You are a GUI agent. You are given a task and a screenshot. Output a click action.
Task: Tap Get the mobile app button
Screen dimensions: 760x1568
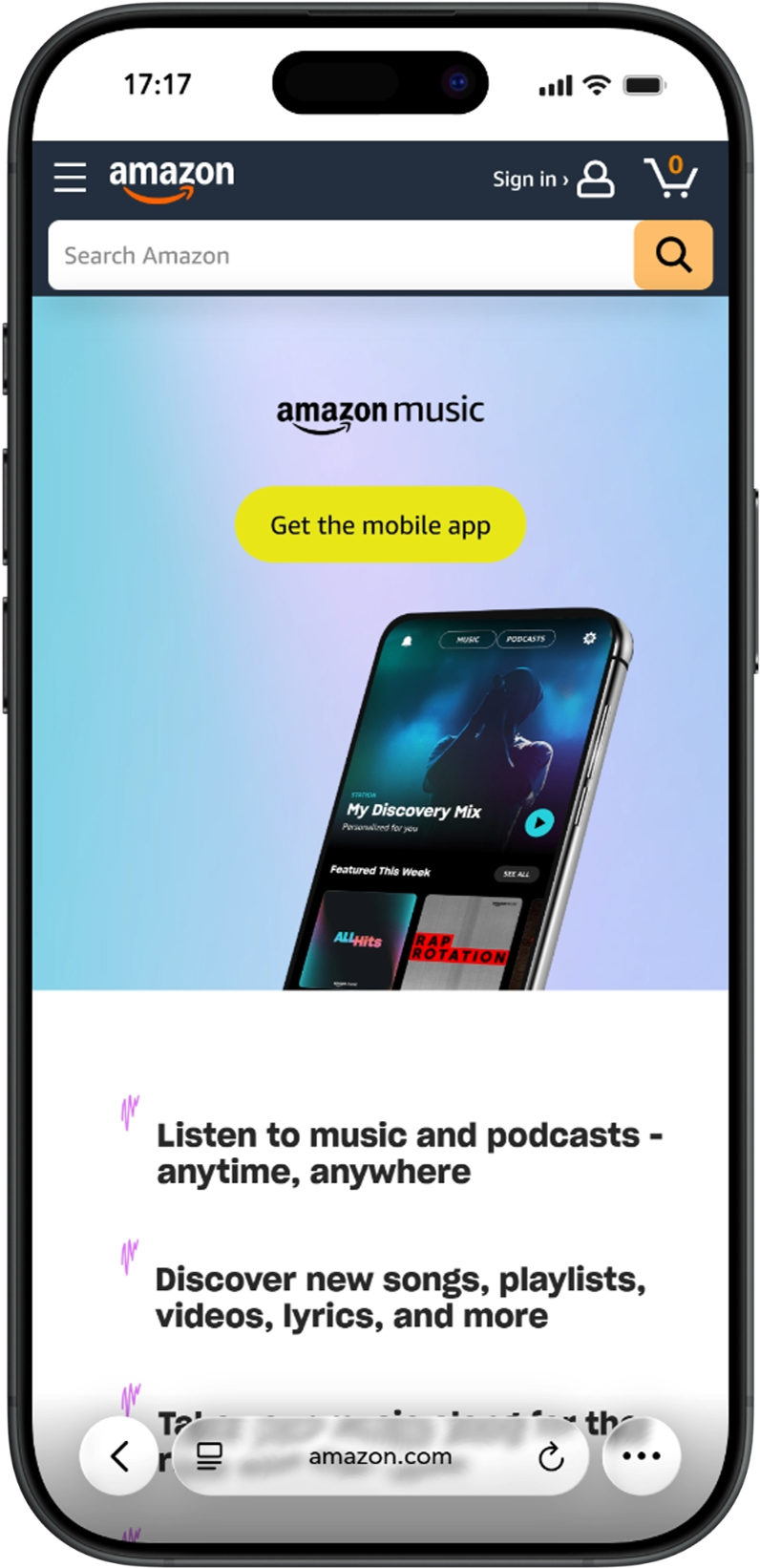tap(380, 524)
